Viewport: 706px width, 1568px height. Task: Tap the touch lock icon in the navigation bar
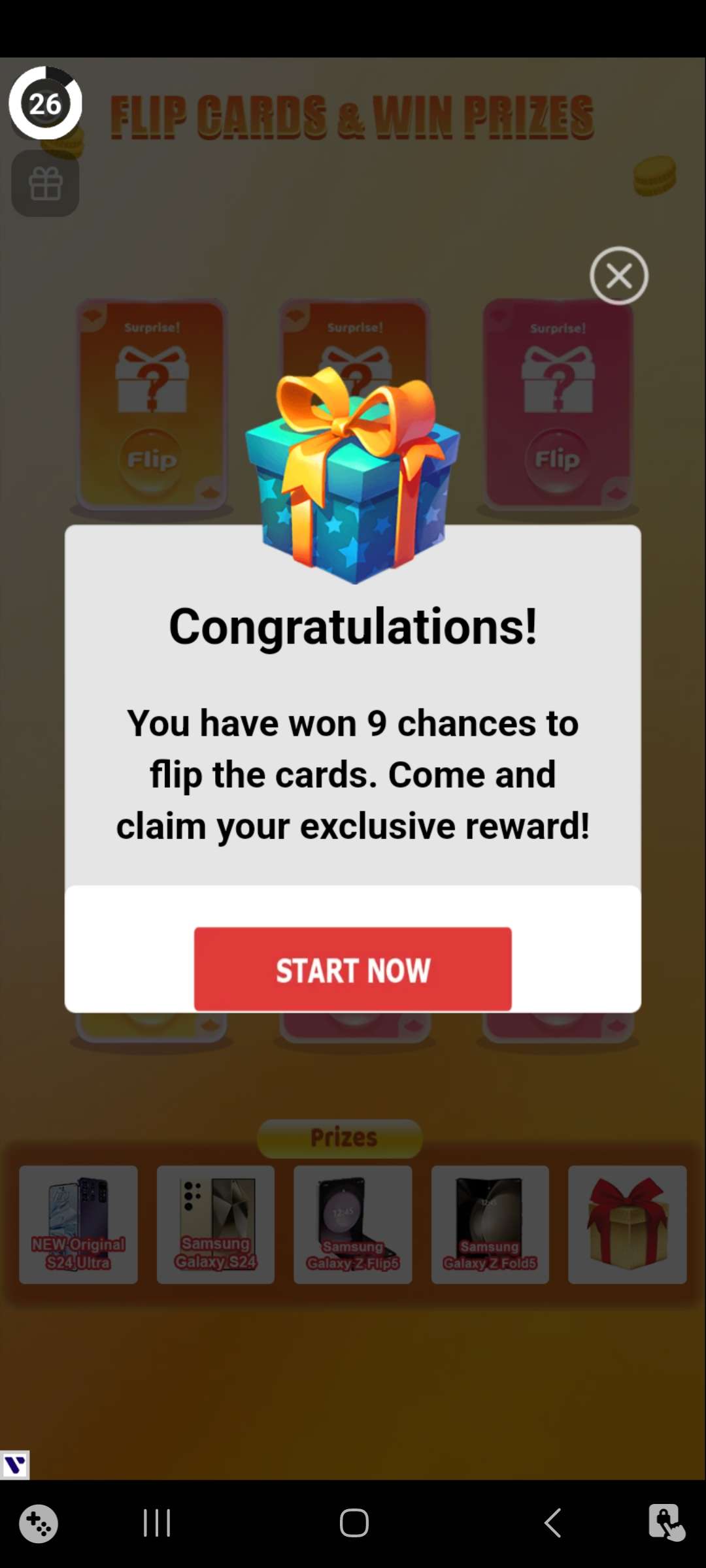click(x=665, y=1522)
